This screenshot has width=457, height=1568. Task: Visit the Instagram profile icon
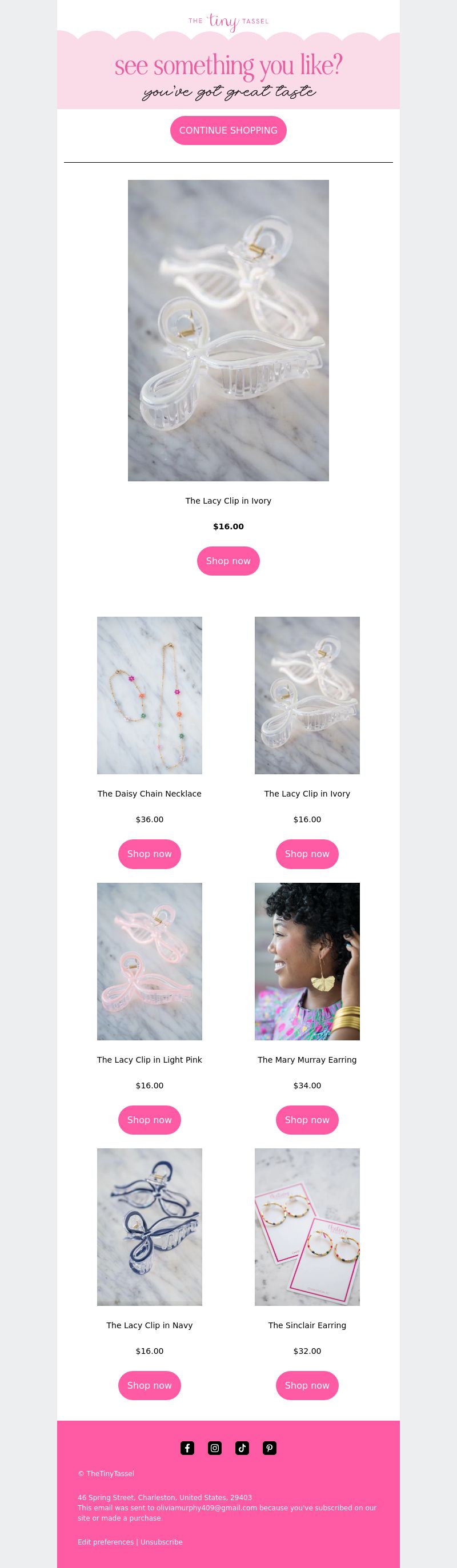point(214,1448)
